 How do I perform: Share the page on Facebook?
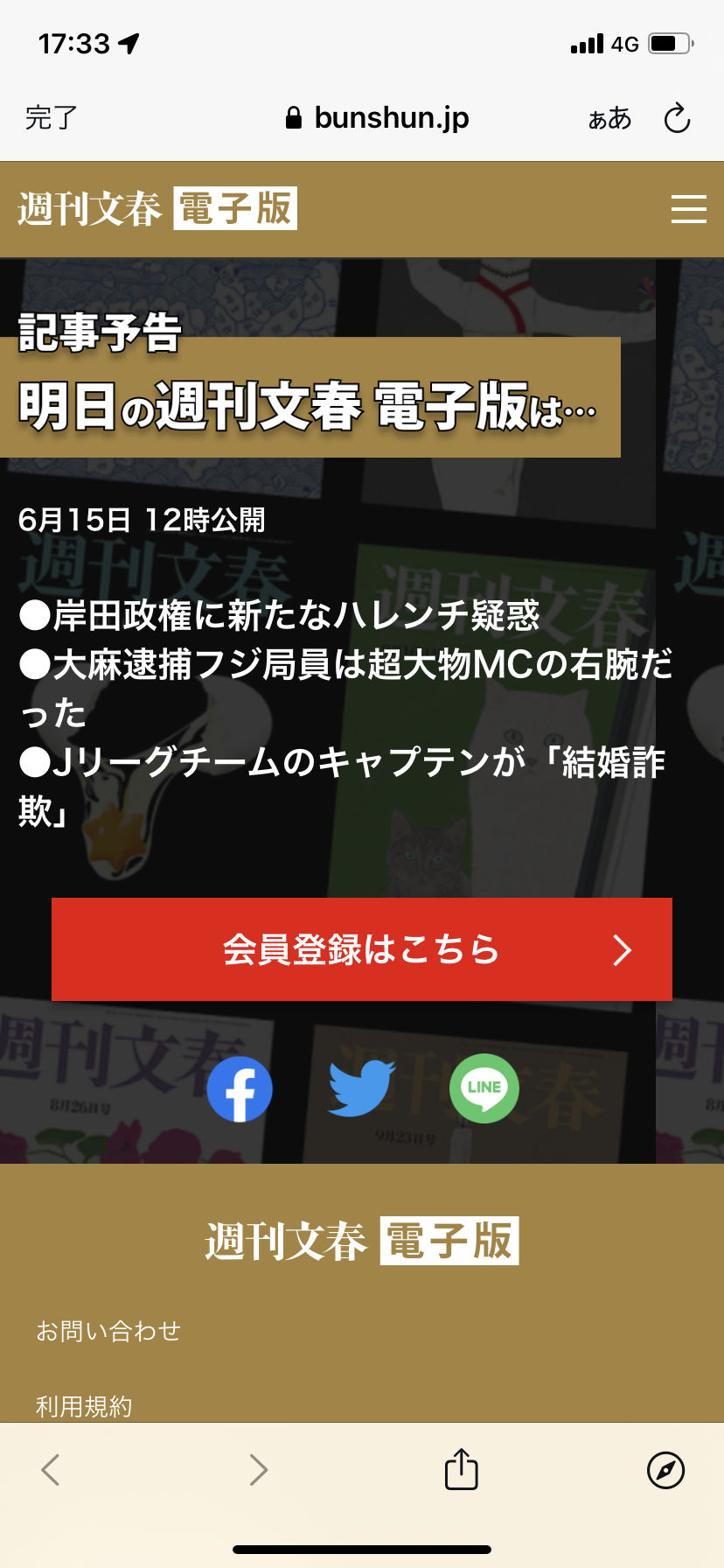coord(240,1089)
